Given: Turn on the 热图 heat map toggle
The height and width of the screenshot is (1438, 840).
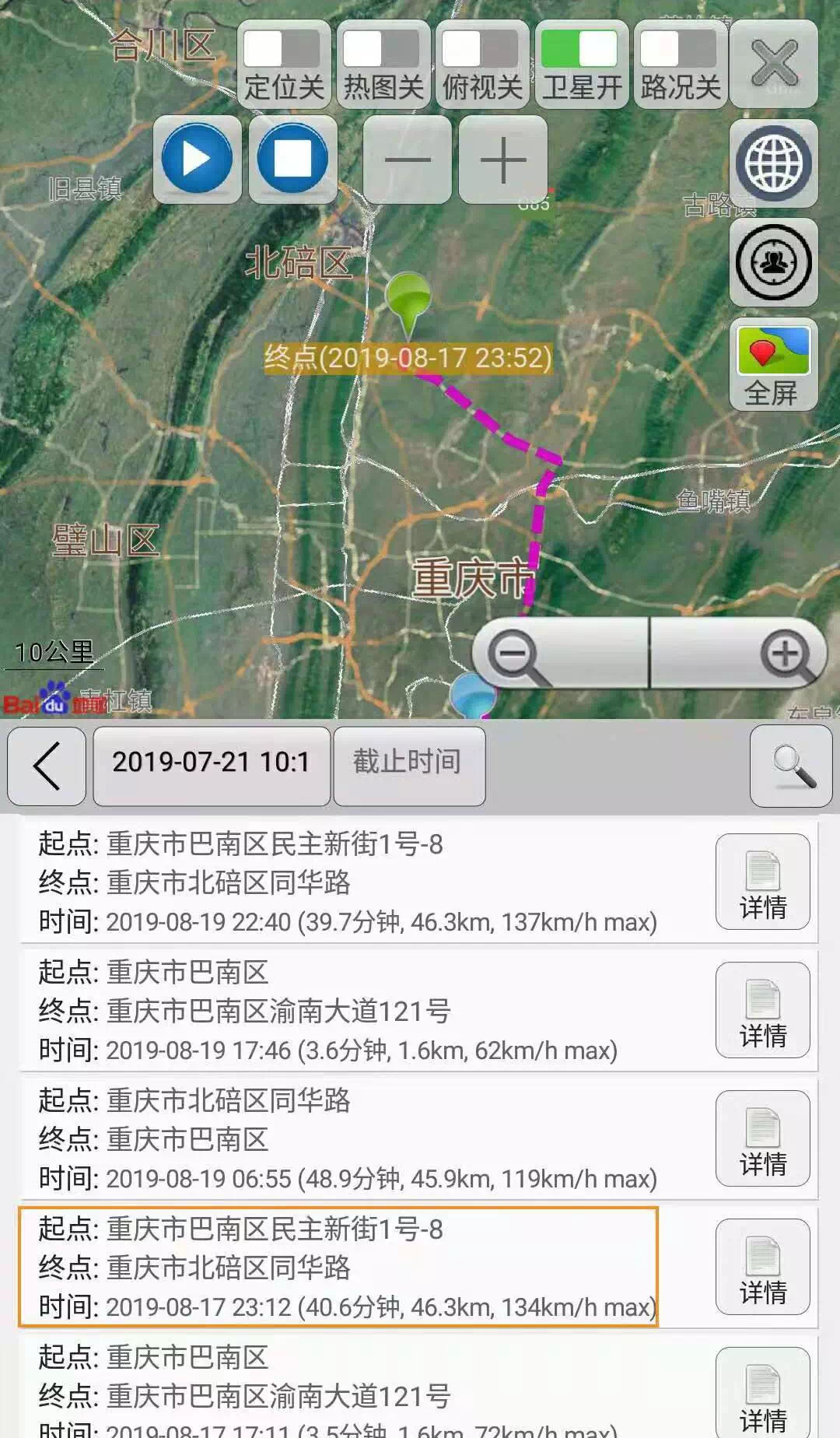Looking at the screenshot, I should [383, 65].
